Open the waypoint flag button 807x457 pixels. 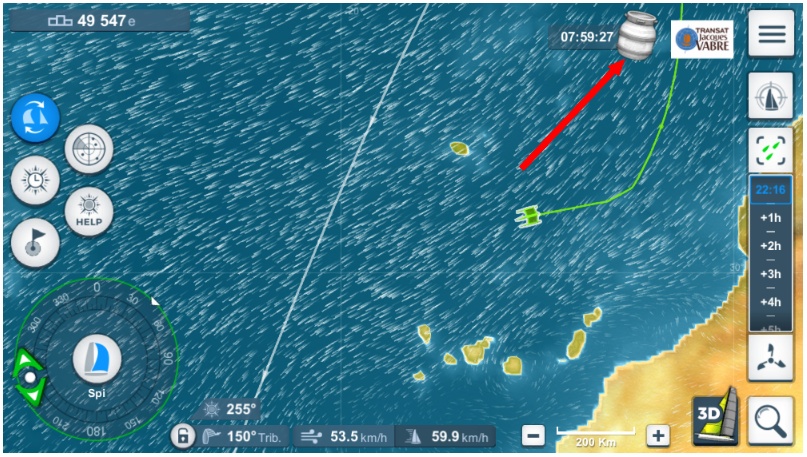(34, 243)
